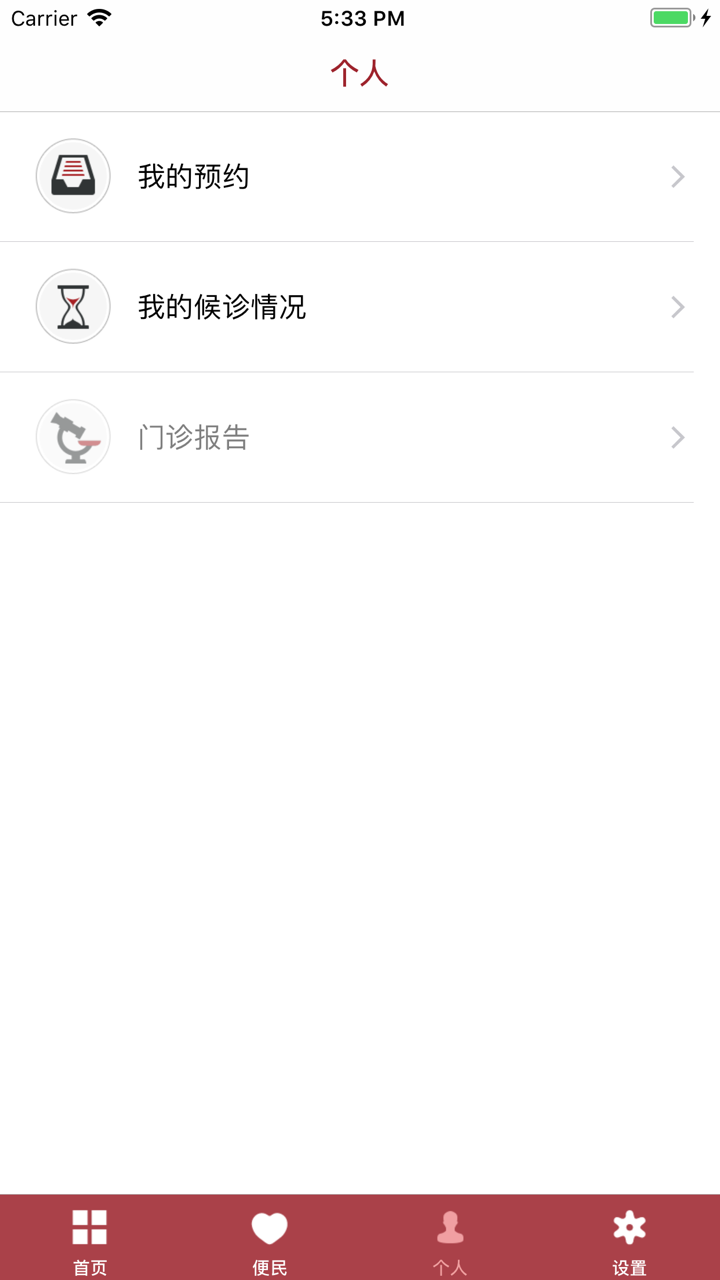Tap the inbox icon beside 我的预约
Screen dimensions: 720x1280
pyautogui.click(x=73, y=176)
